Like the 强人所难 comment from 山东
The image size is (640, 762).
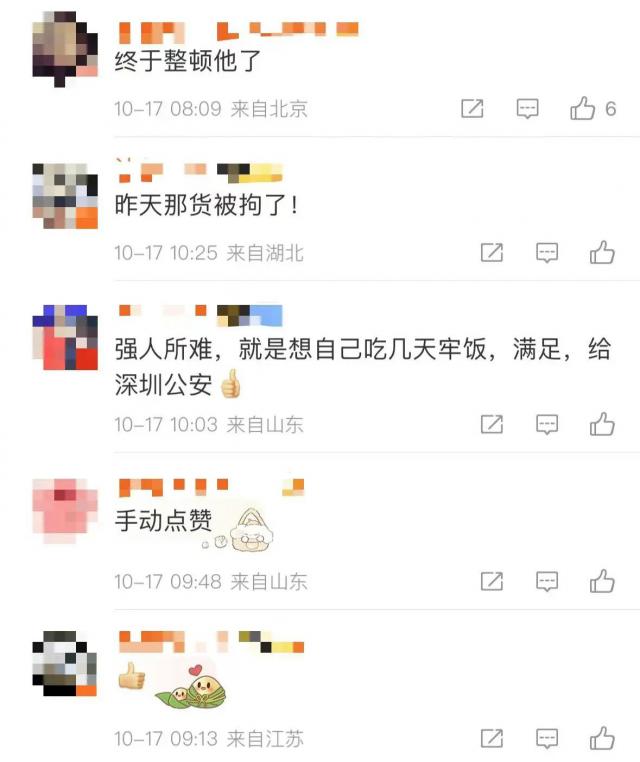tap(602, 425)
